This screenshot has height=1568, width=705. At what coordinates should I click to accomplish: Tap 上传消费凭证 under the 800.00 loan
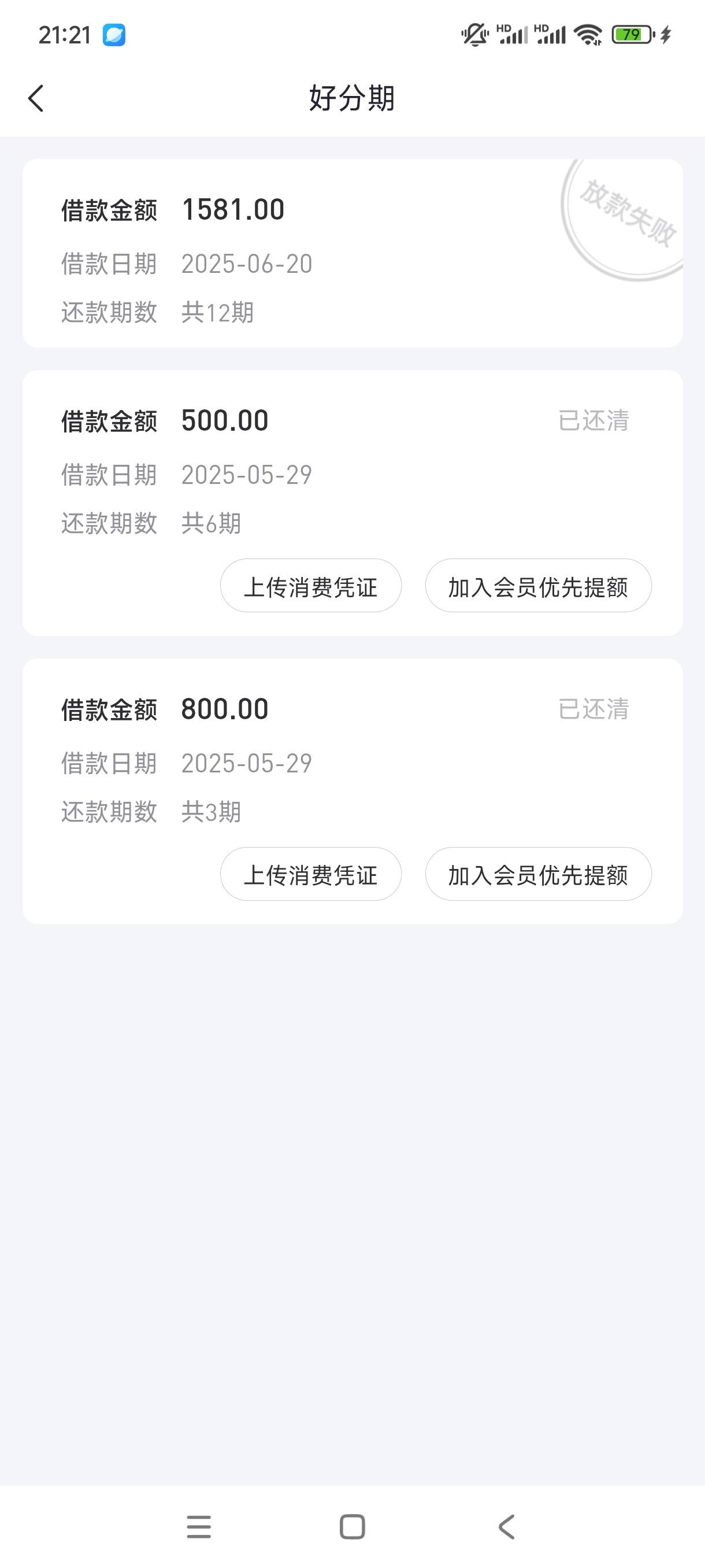click(x=311, y=874)
